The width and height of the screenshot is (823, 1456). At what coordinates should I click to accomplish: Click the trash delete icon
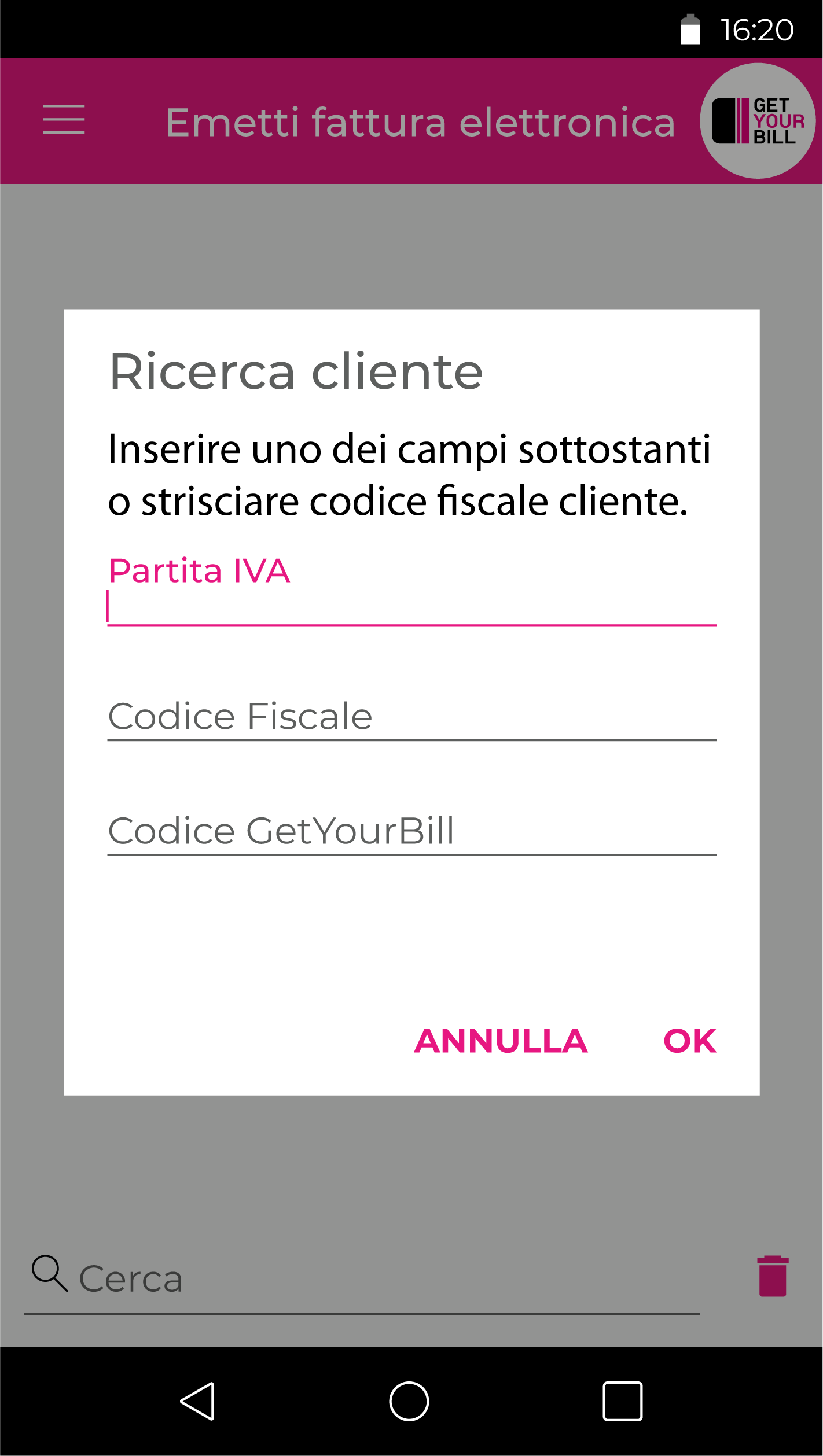[772, 1276]
